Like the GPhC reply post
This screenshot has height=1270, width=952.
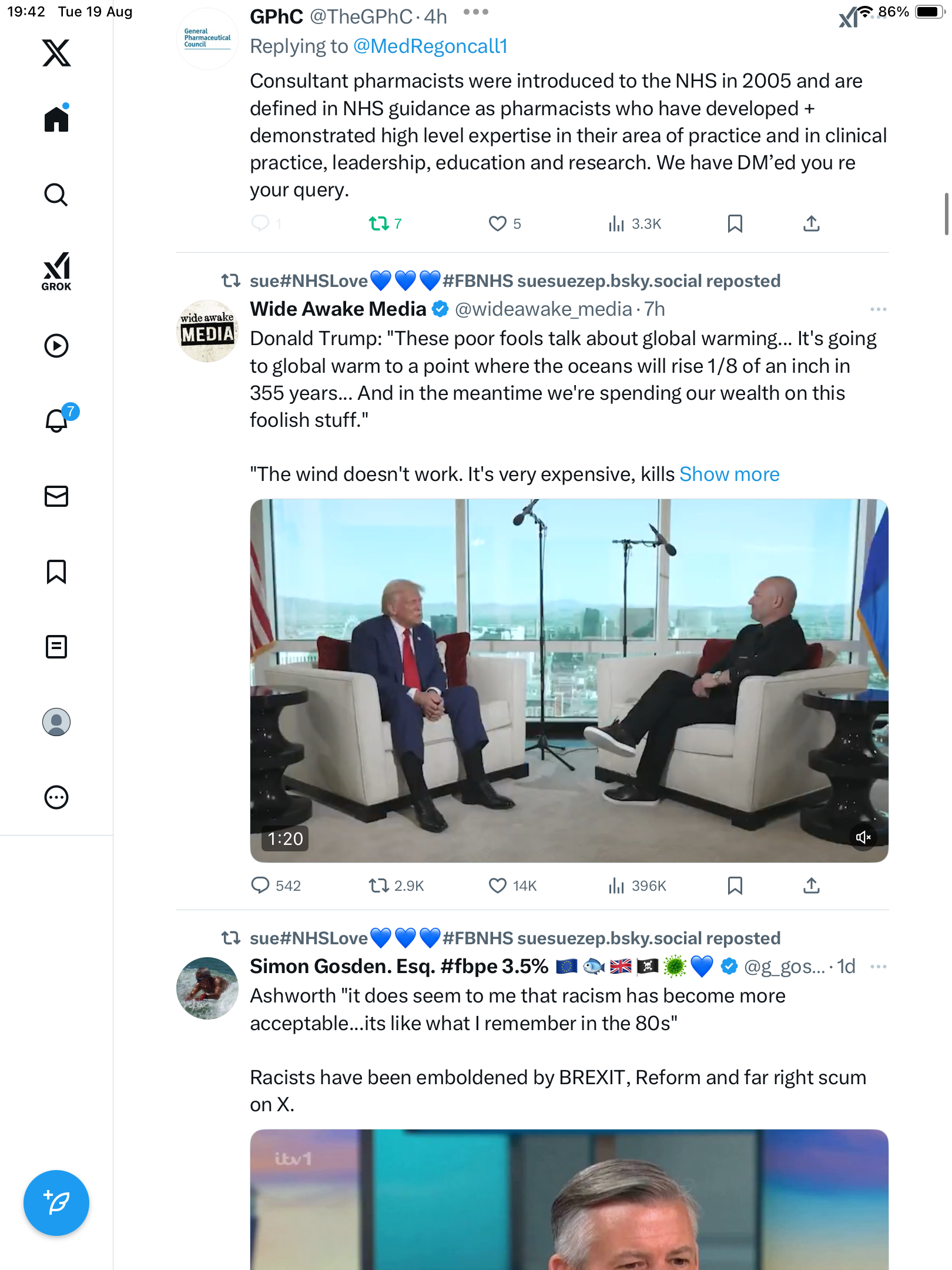(498, 223)
